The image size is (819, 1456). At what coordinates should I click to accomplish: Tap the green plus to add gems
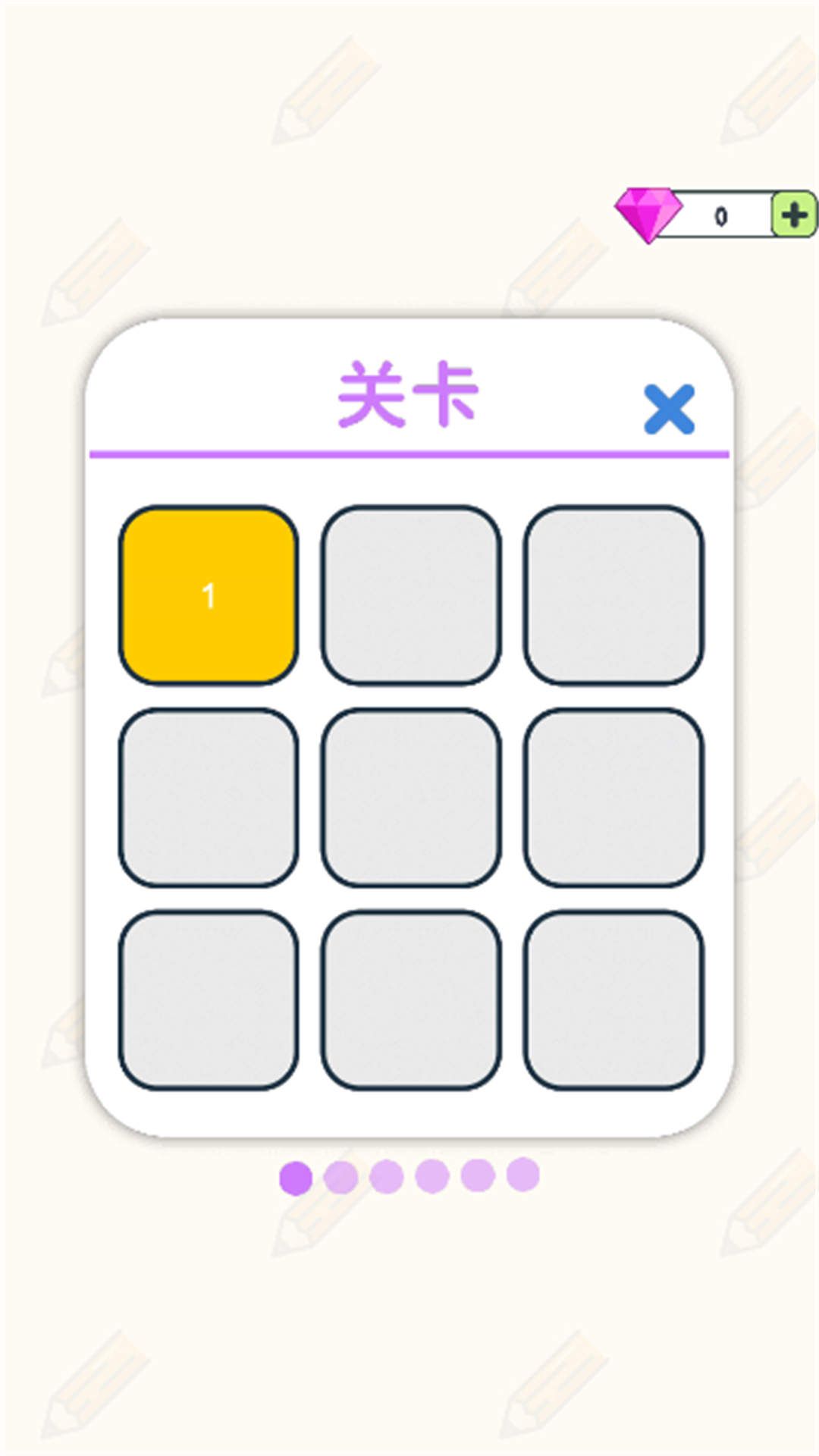[793, 215]
